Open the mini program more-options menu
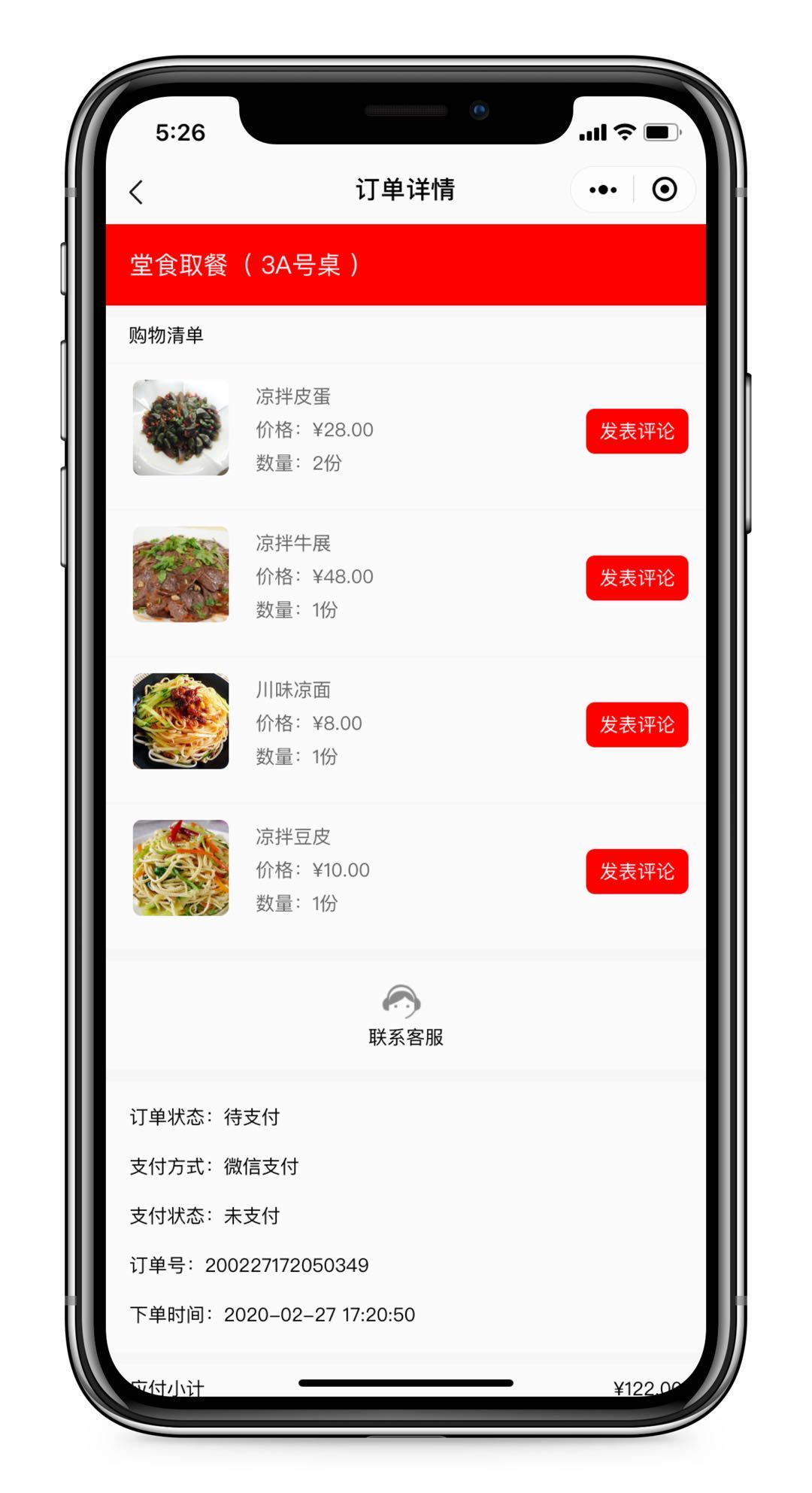The width and height of the screenshot is (812, 1493). pyautogui.click(x=603, y=190)
